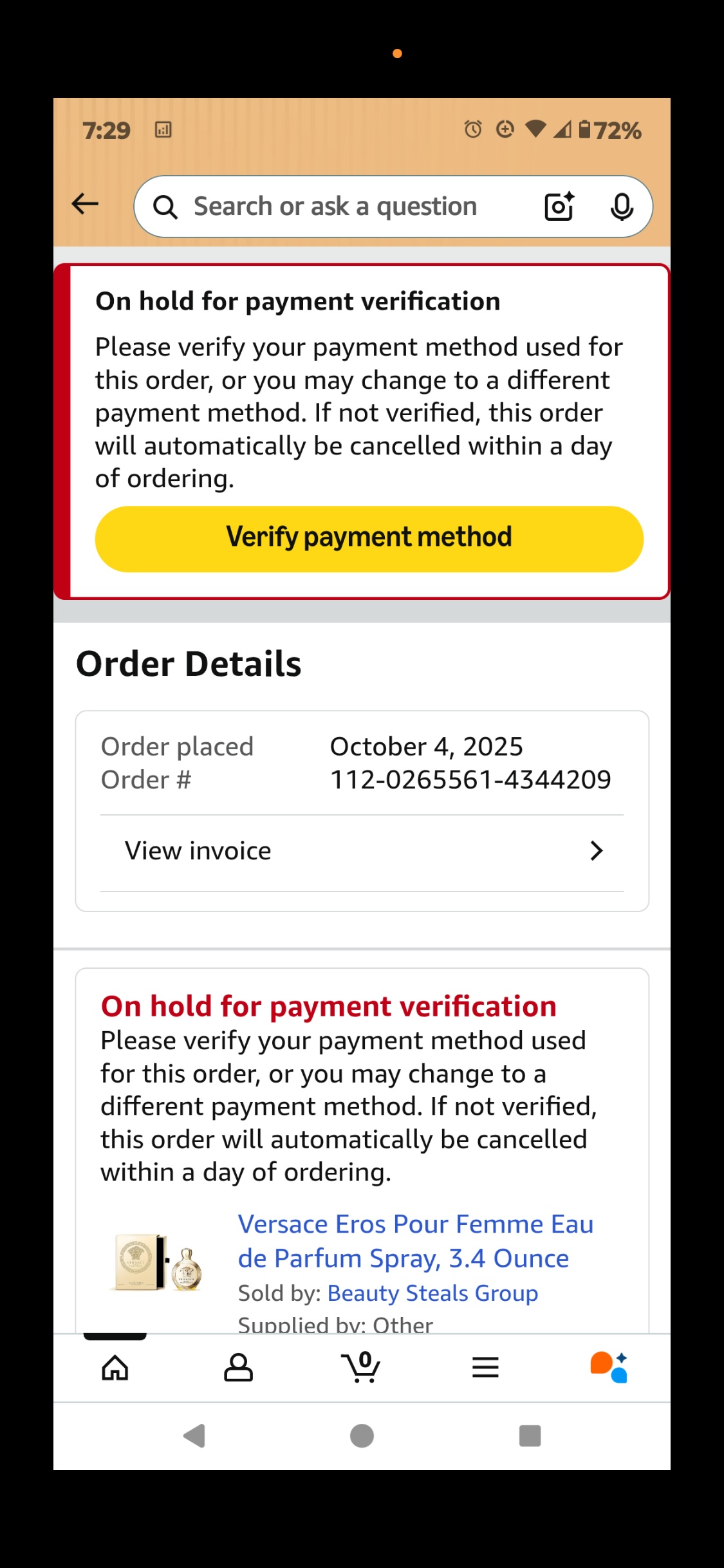
Task: Tap Verify payment method button
Action: (369, 538)
